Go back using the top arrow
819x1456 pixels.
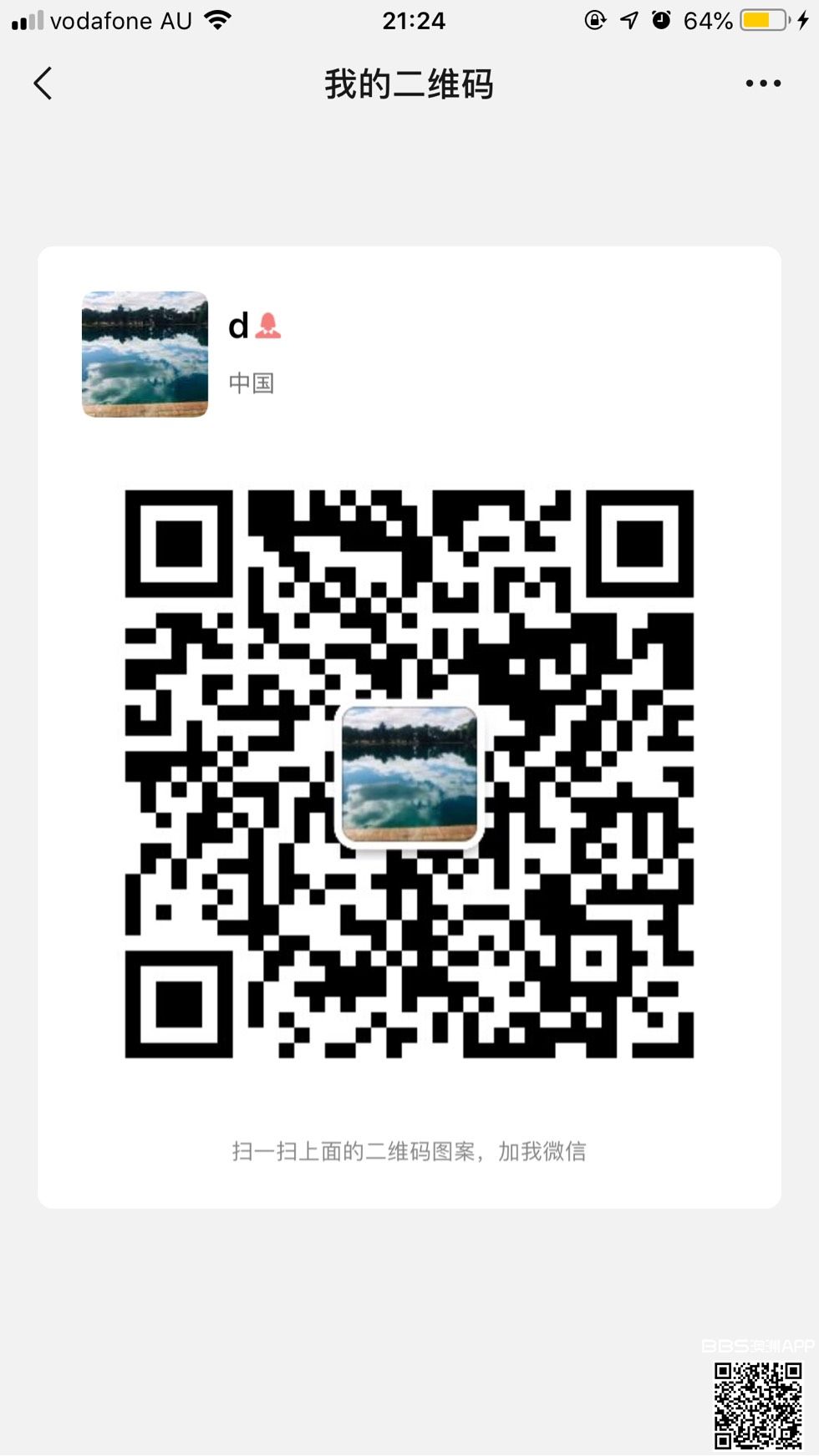coord(43,84)
